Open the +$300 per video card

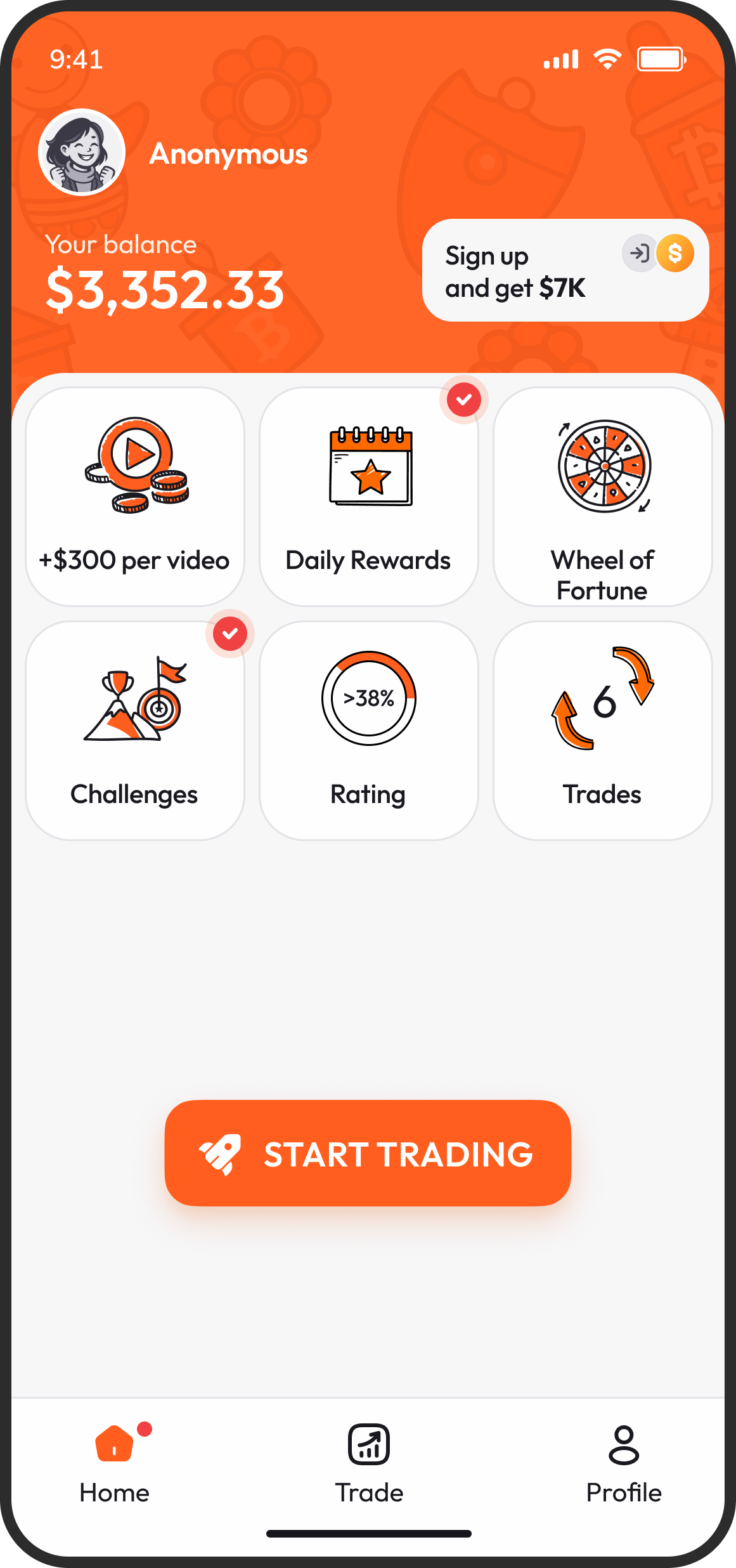point(135,497)
